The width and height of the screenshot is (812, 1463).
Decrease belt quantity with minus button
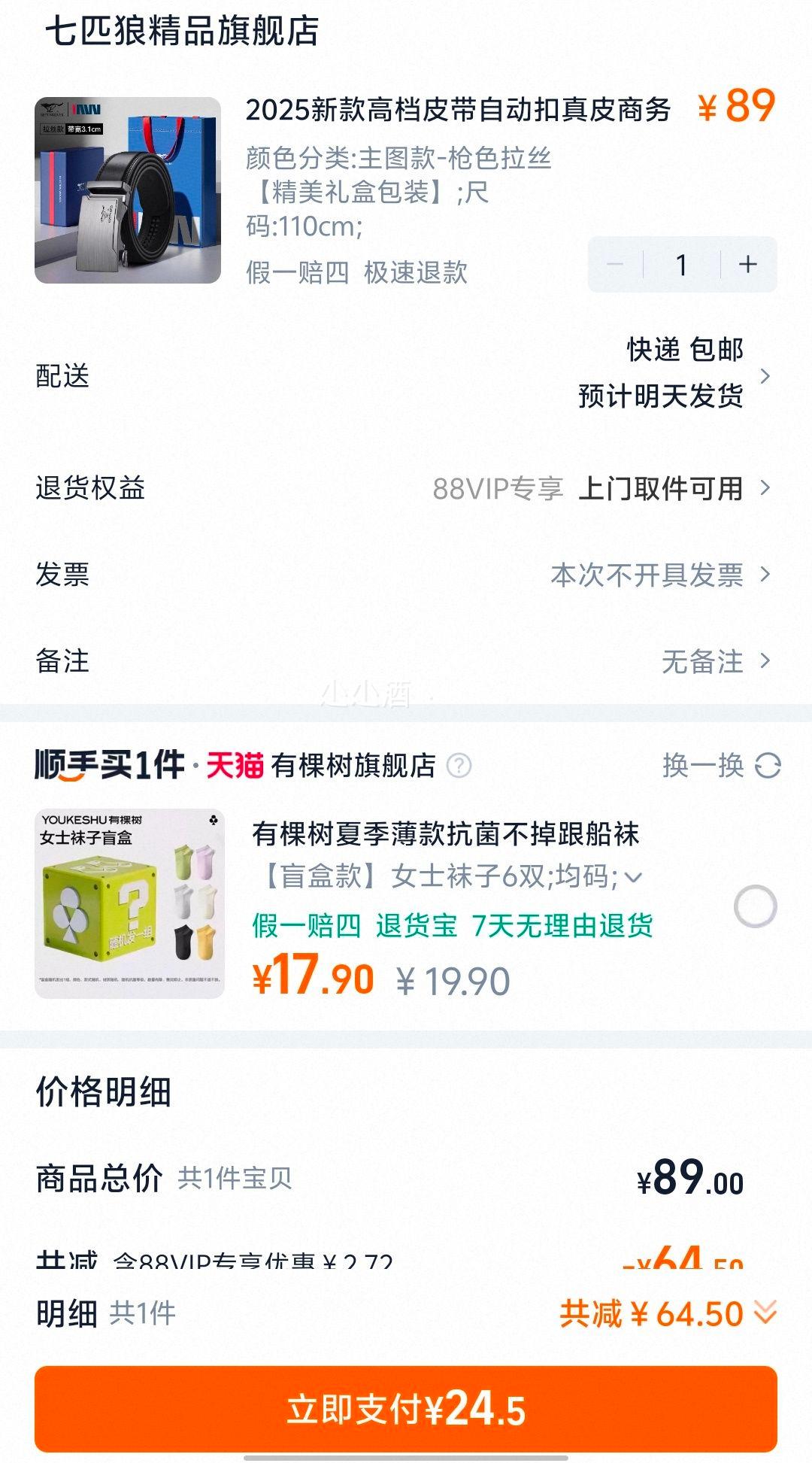click(x=615, y=265)
